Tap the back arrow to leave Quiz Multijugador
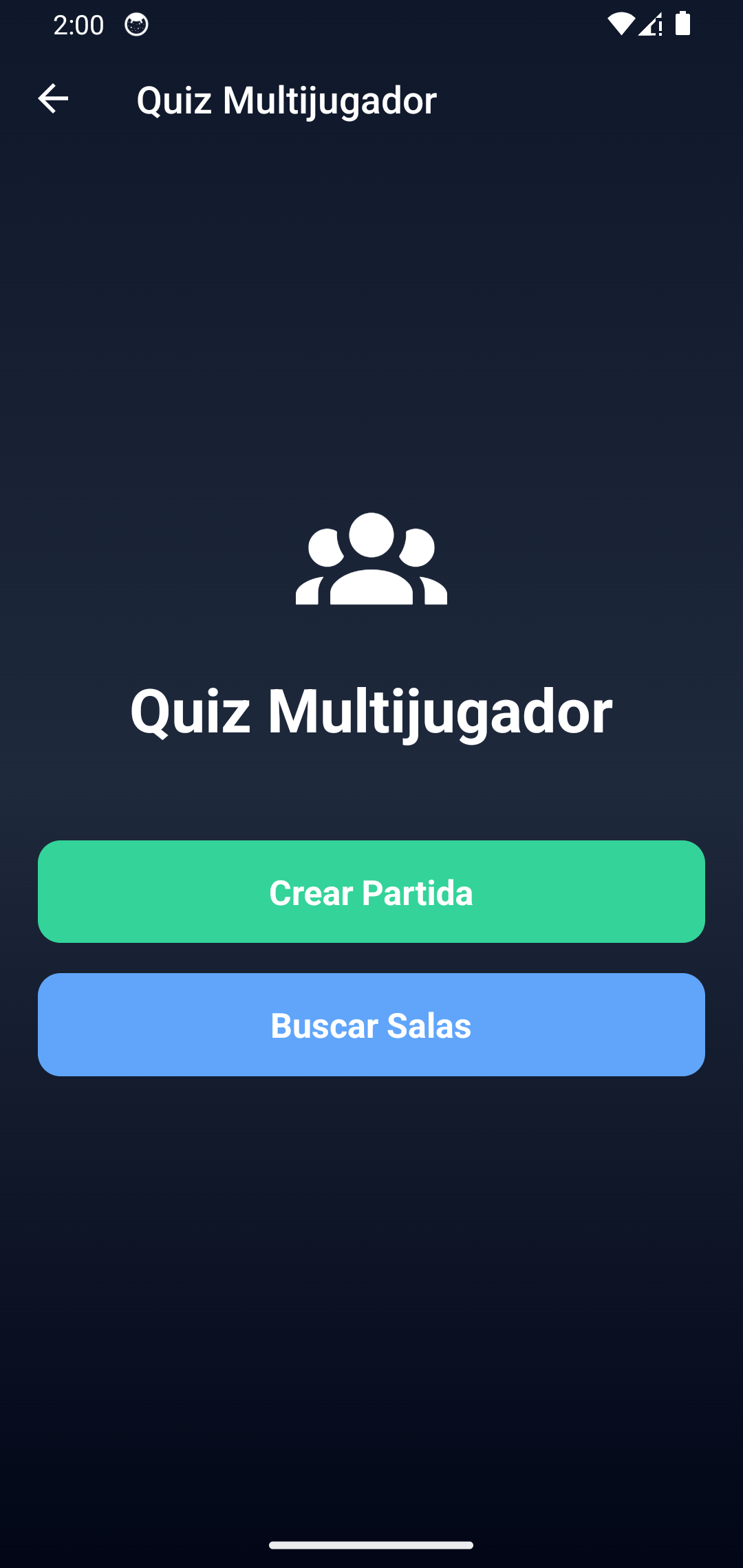The width and height of the screenshot is (743, 1568). pos(52,100)
